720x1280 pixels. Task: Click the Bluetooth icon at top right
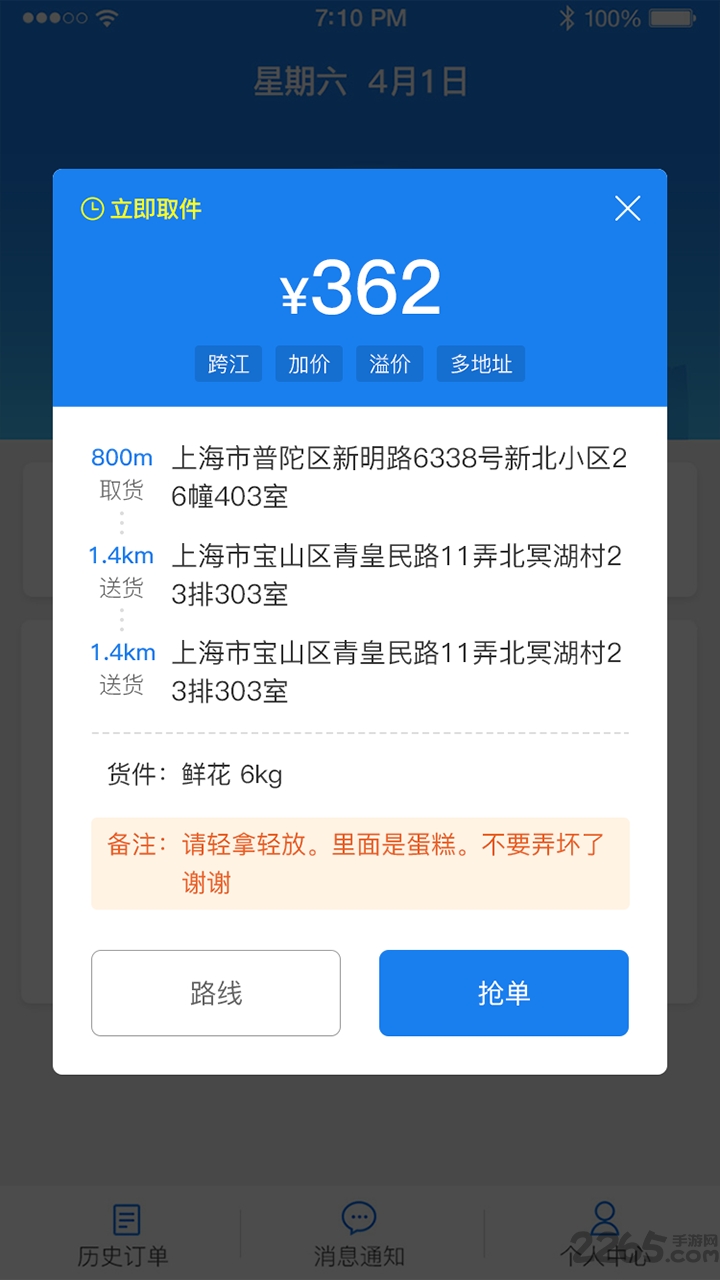point(565,16)
